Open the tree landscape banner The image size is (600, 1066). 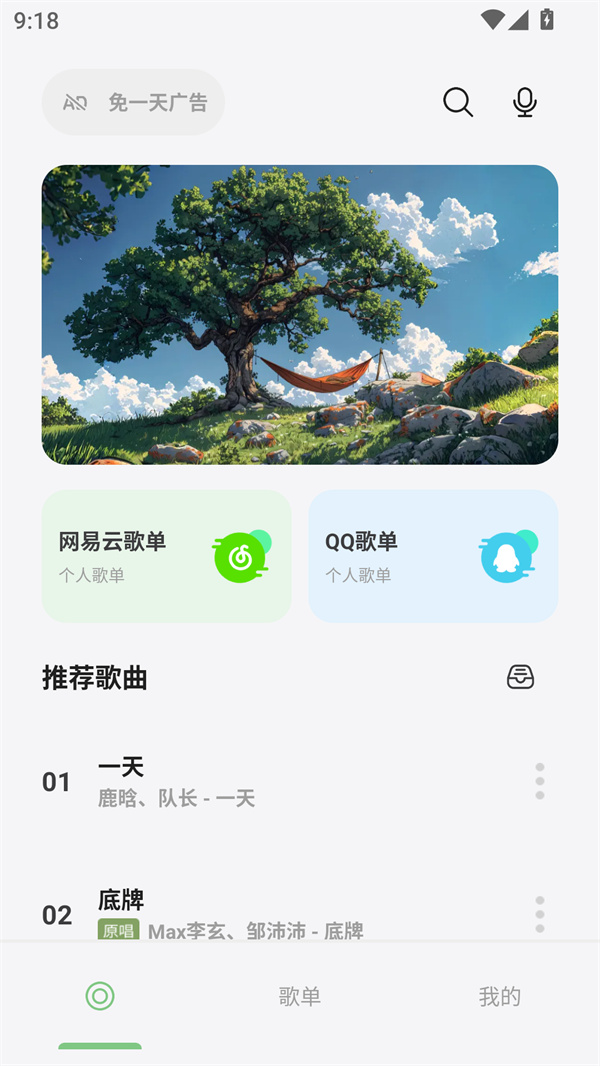click(300, 314)
